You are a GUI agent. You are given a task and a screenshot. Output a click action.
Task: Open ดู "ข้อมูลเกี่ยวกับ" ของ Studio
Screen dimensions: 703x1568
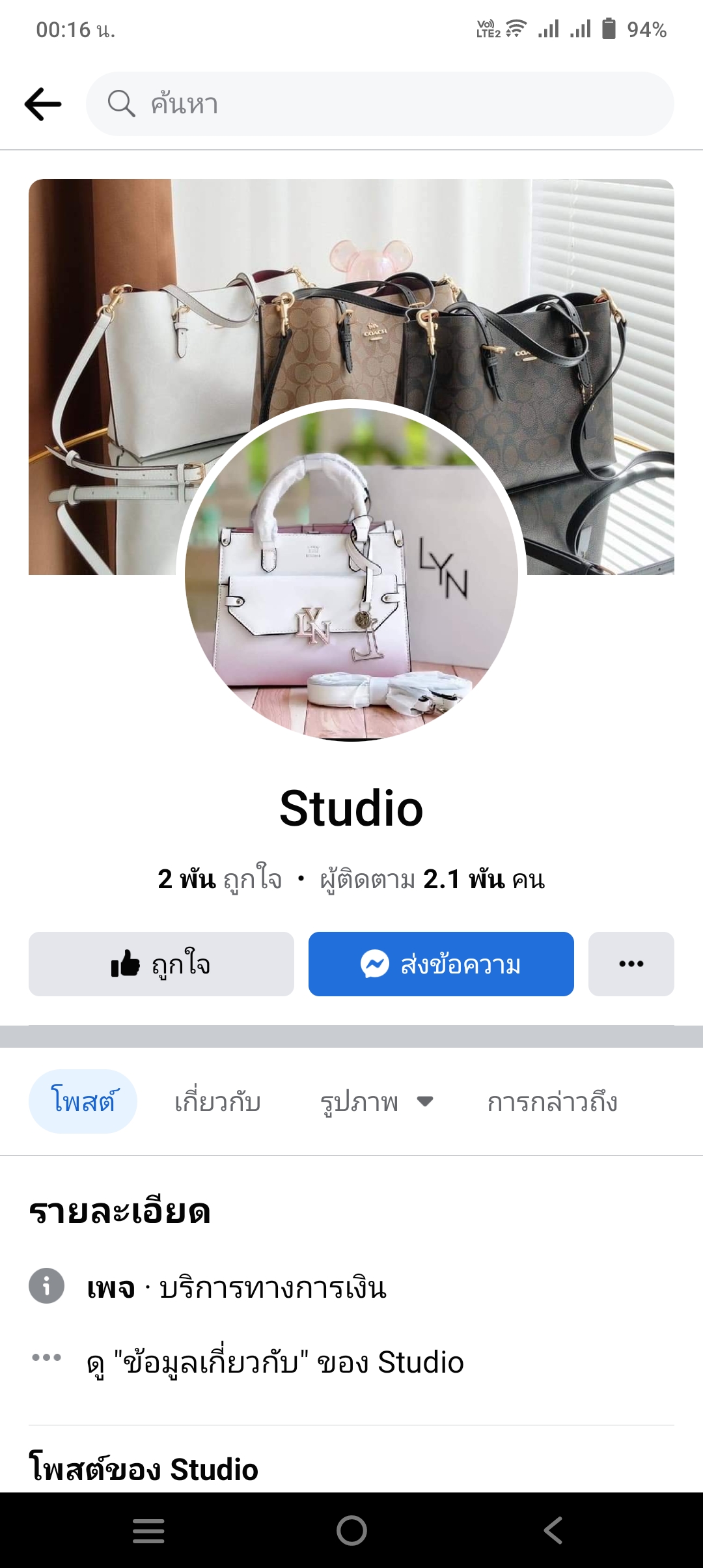point(275,1362)
